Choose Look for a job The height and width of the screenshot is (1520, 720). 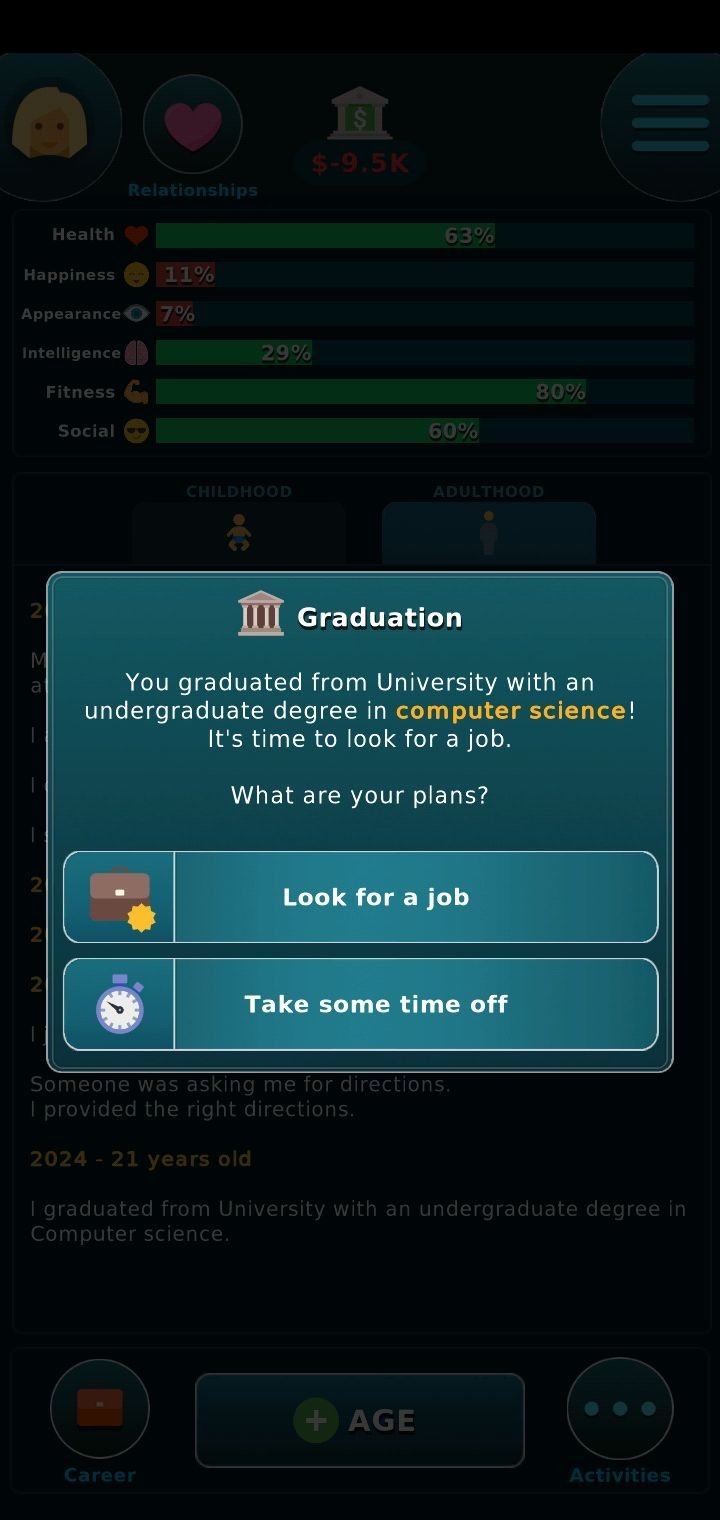pyautogui.click(x=360, y=897)
